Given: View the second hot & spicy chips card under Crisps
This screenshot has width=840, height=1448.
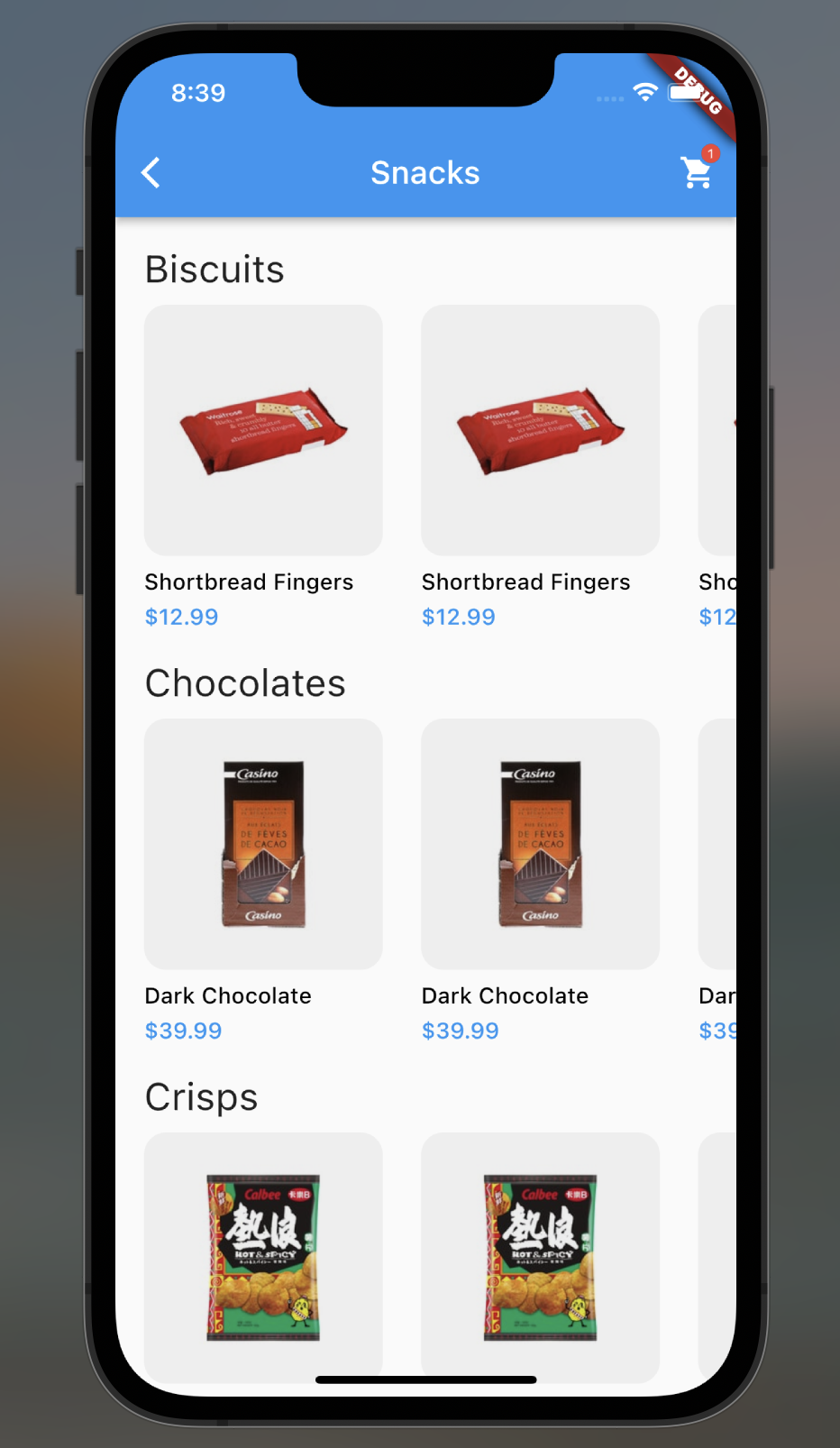Looking at the screenshot, I should pyautogui.click(x=540, y=1257).
